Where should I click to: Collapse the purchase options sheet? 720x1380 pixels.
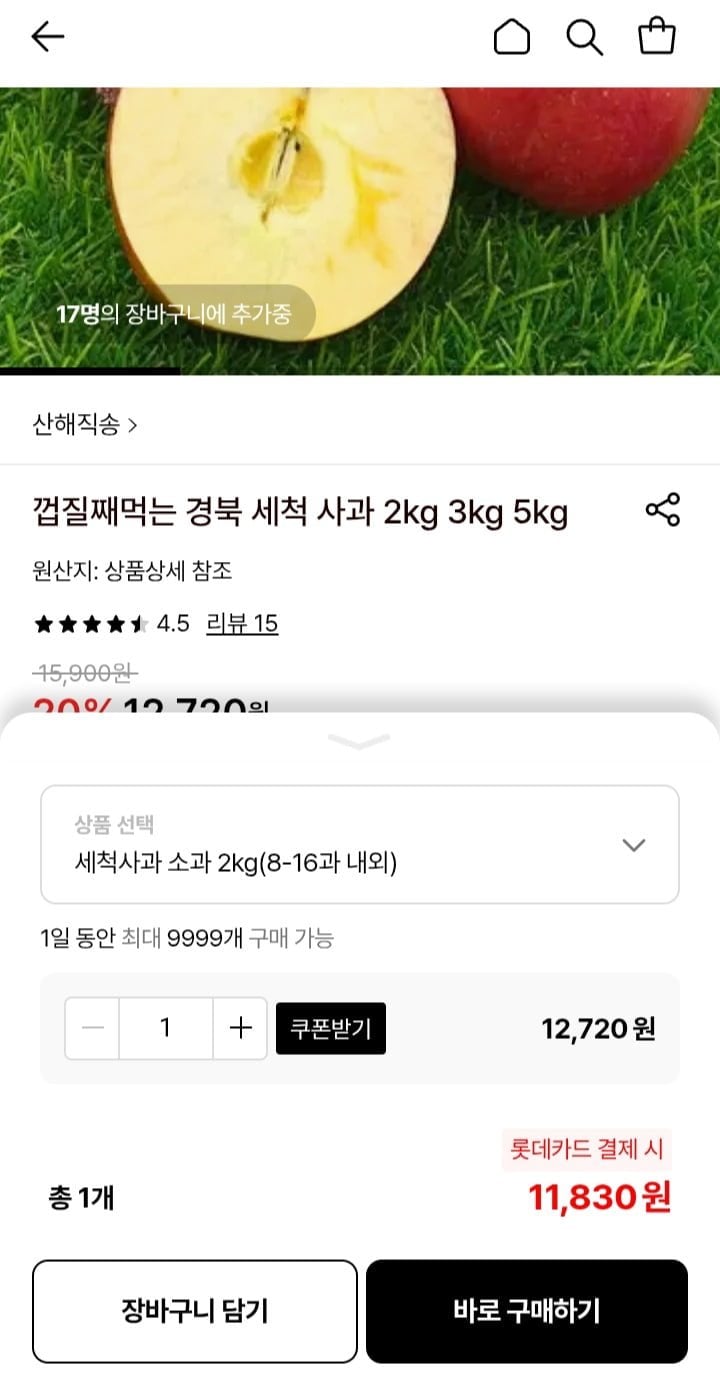click(x=359, y=741)
